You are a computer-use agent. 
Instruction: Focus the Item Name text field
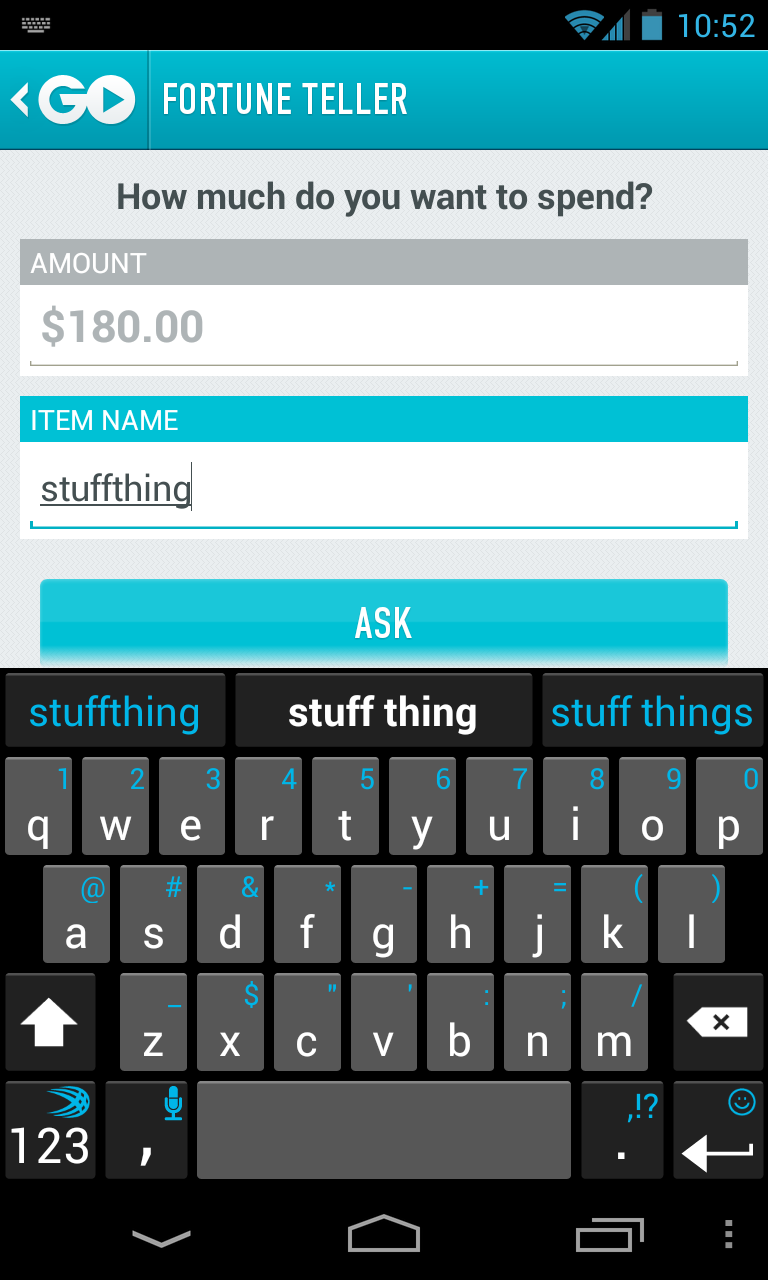(x=383, y=490)
